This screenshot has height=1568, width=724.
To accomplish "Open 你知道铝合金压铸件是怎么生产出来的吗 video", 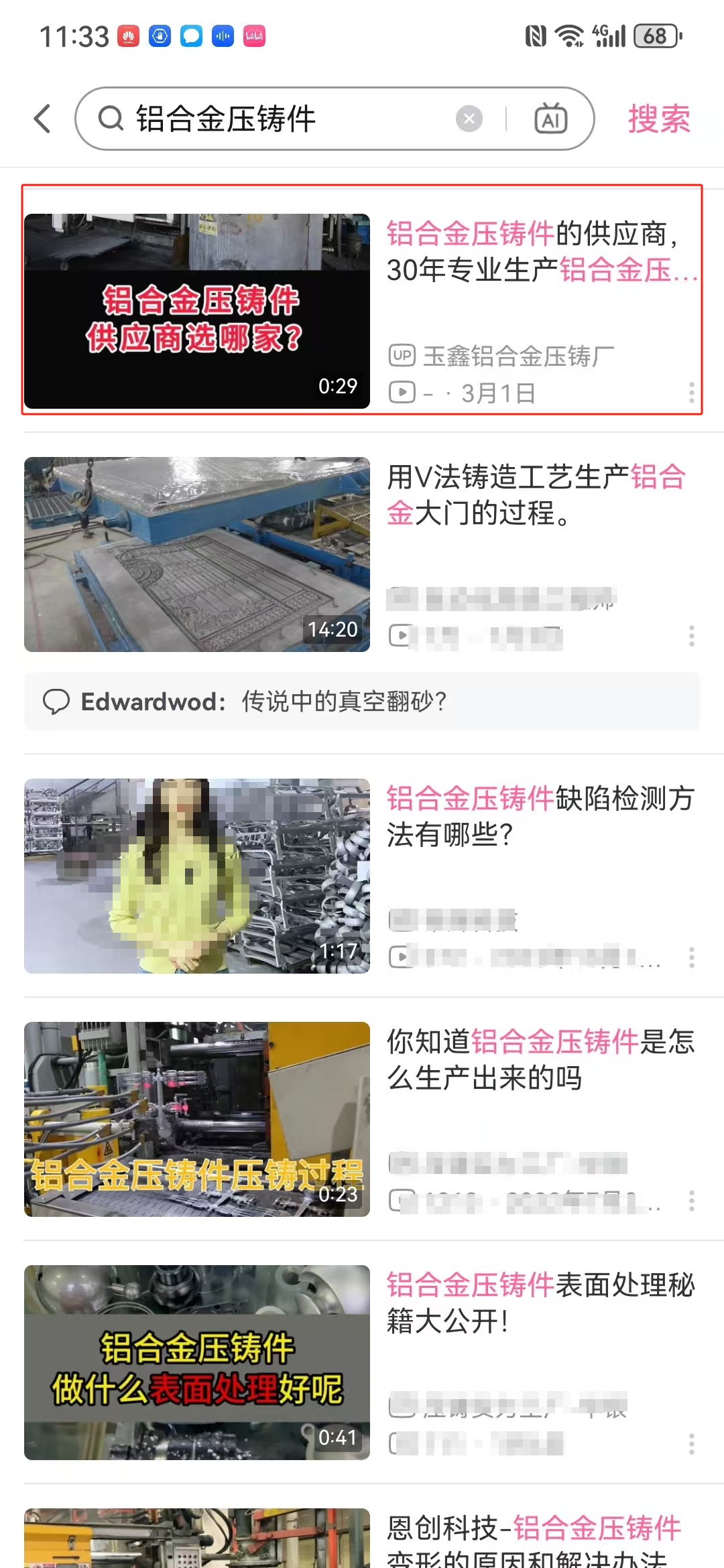I will [x=197, y=1119].
